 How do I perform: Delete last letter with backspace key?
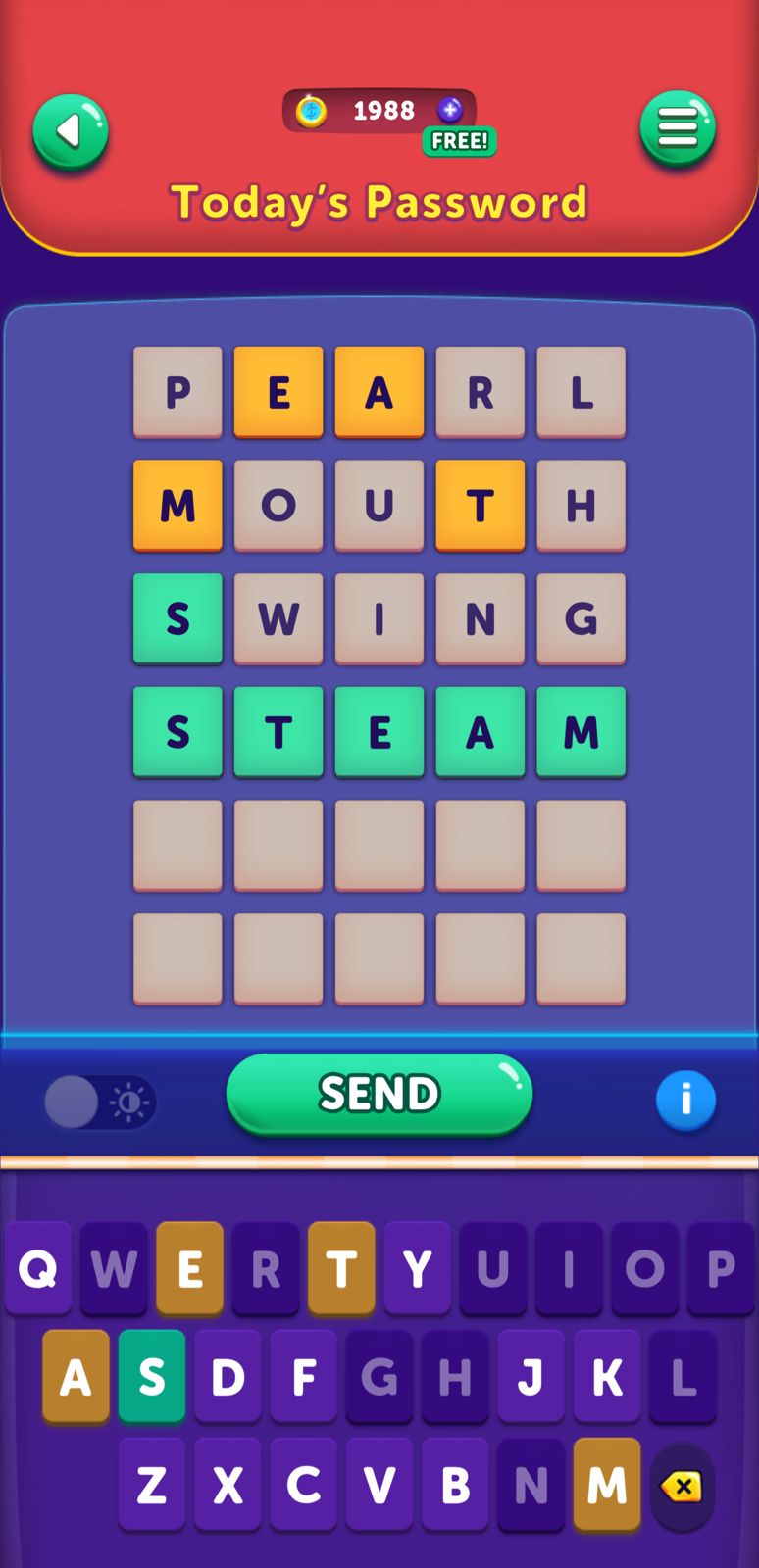[x=682, y=1487]
